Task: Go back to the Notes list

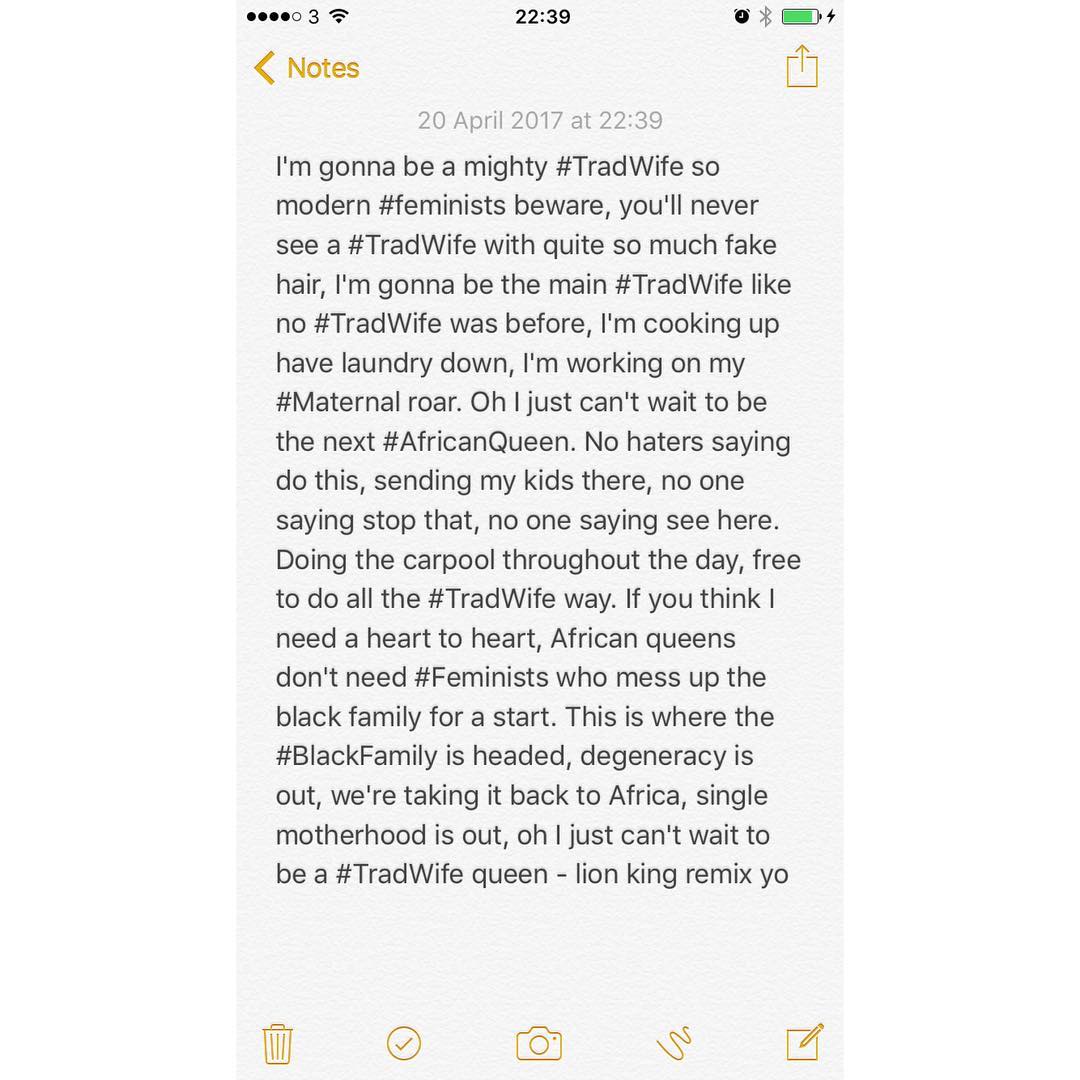Action: pos(306,68)
